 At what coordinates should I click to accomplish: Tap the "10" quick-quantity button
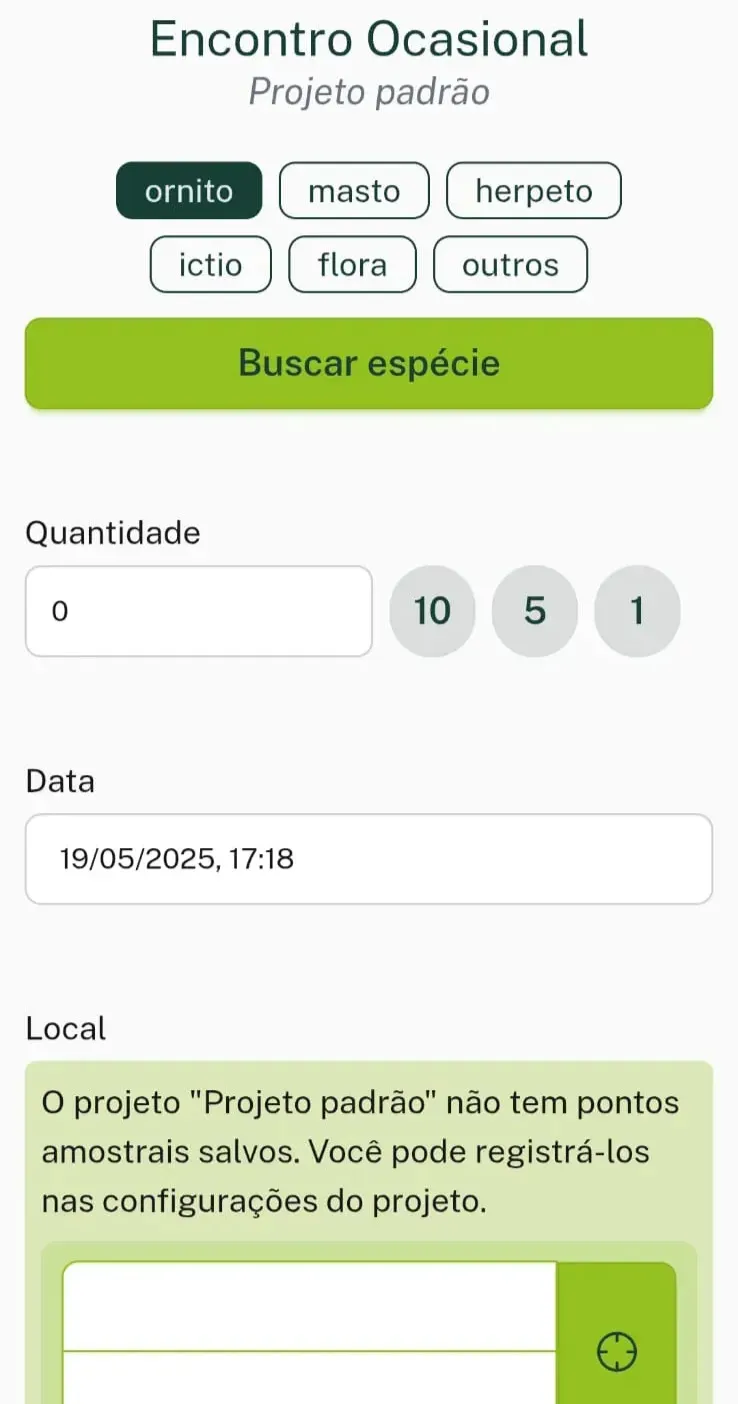432,611
